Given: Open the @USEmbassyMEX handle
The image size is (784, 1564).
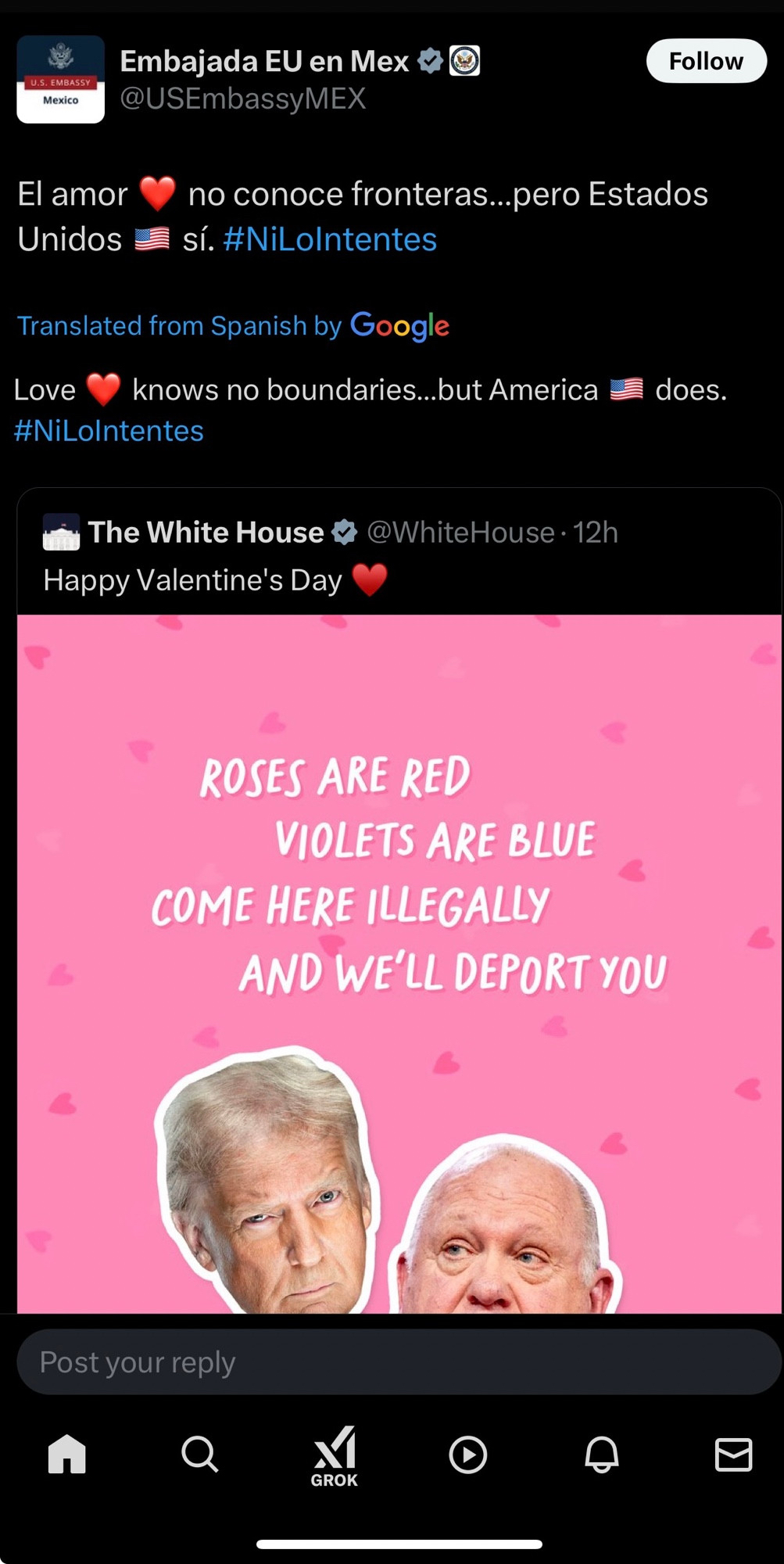Looking at the screenshot, I should pos(242,99).
